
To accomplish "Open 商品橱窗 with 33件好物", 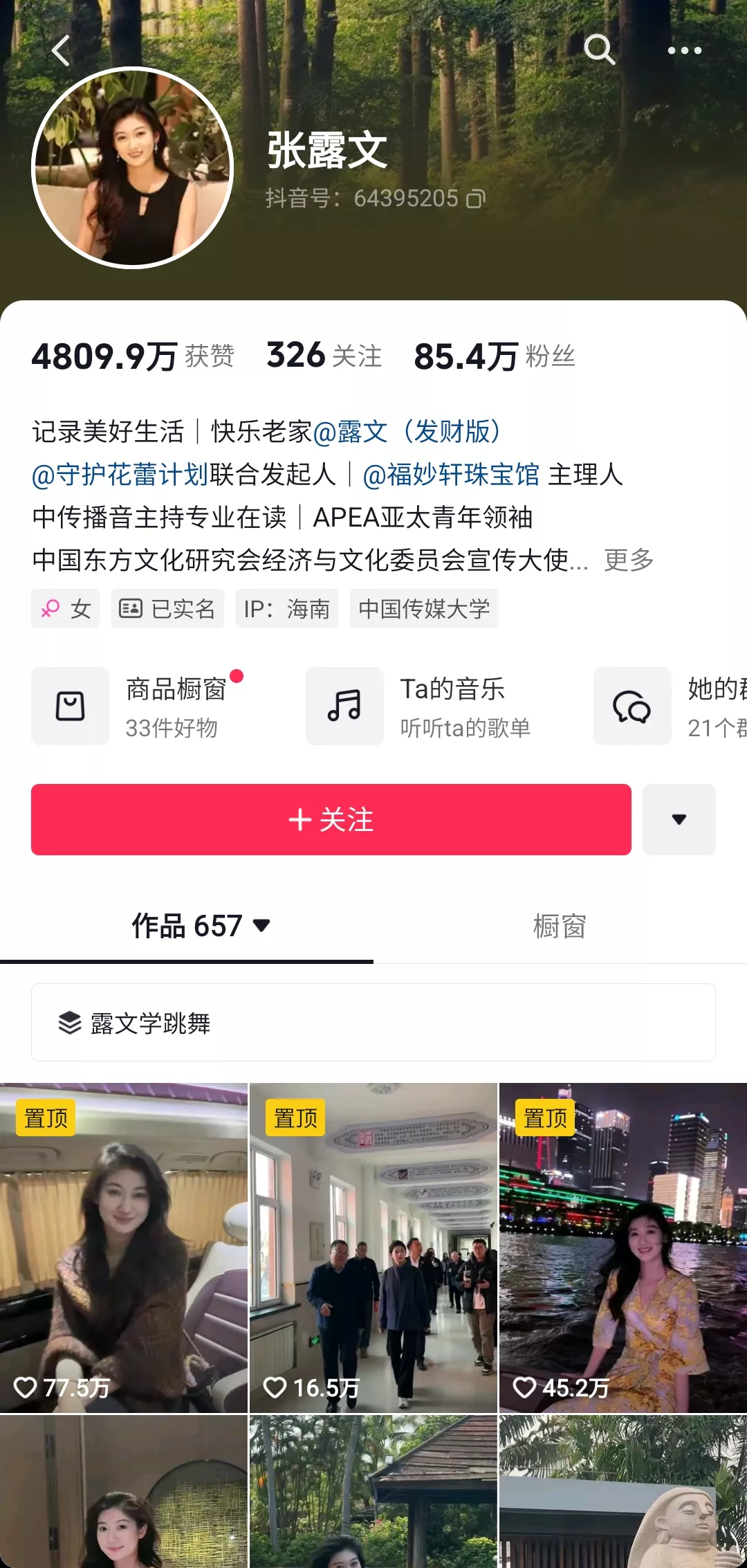I will pyautogui.click(x=138, y=706).
